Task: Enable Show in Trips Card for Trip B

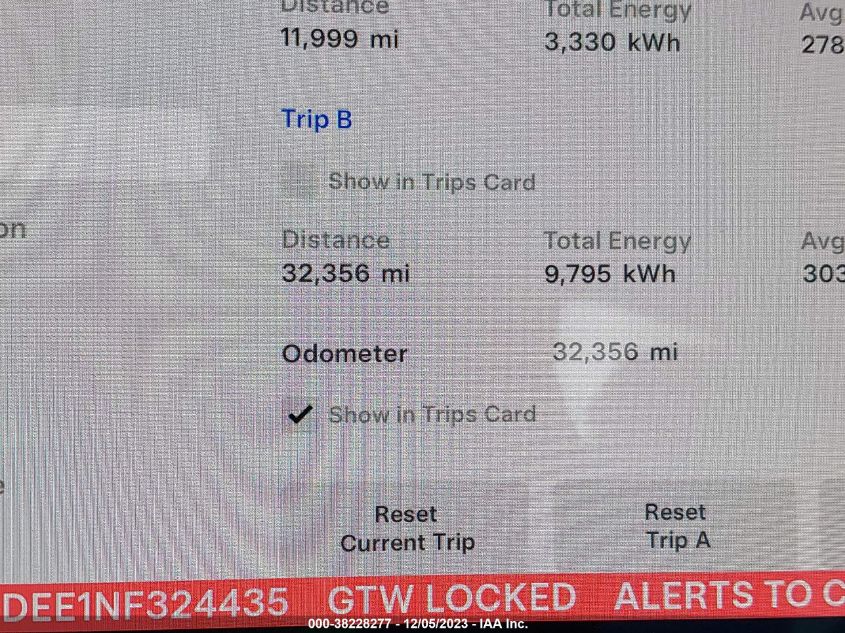Action: (298, 182)
